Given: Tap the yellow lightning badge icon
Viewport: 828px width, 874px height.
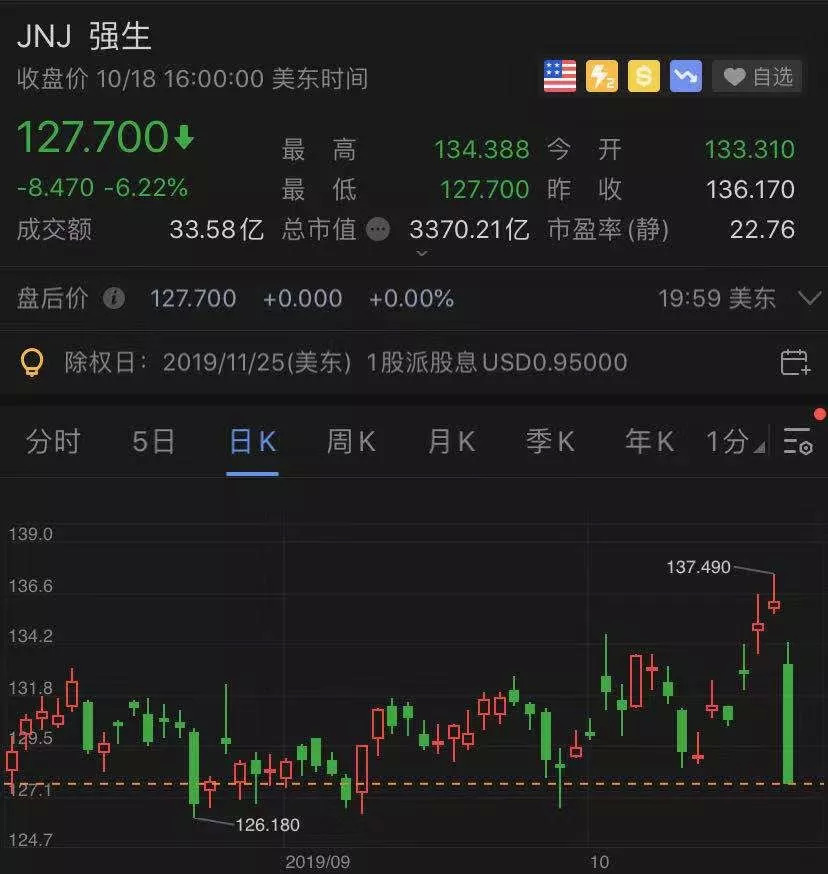Looking at the screenshot, I should click(x=602, y=77).
